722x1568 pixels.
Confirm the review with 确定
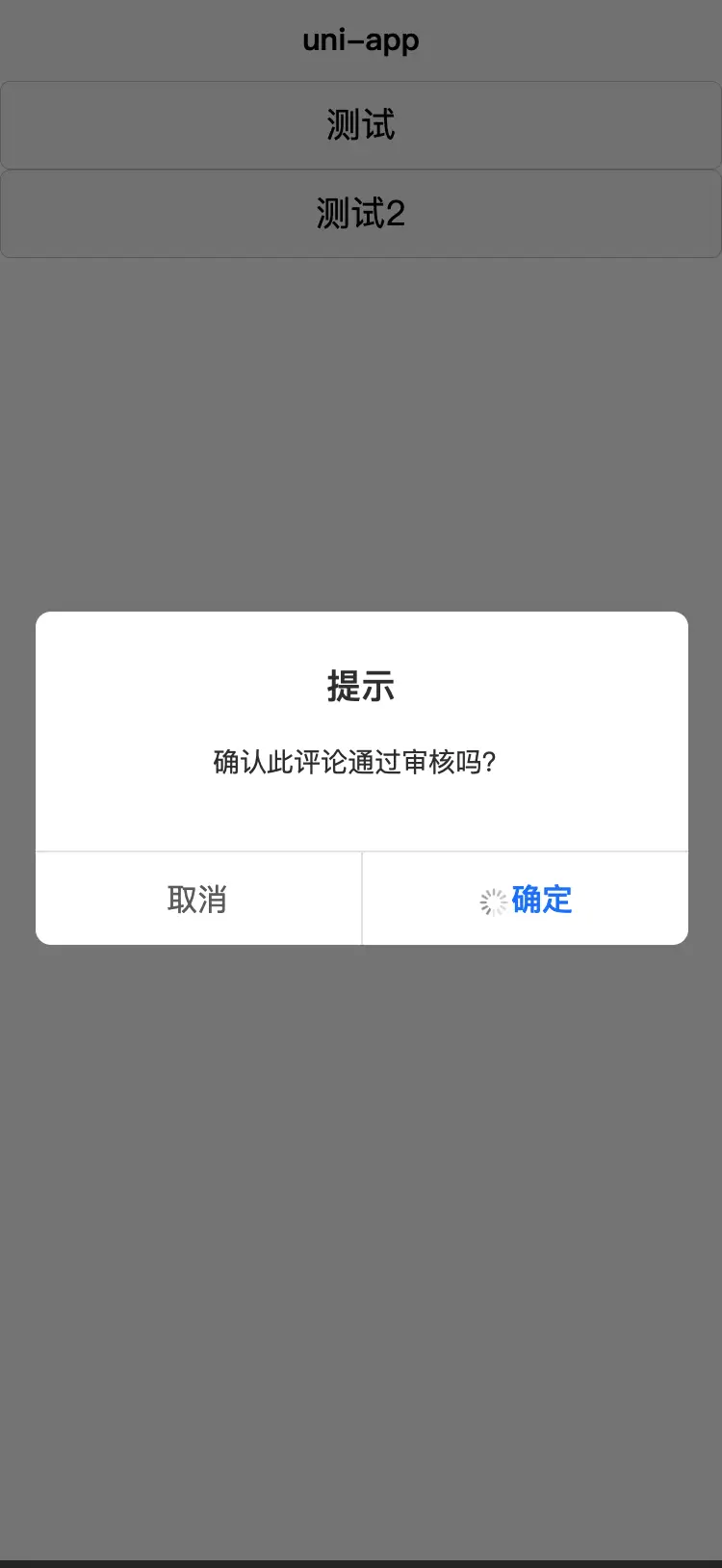click(526, 899)
